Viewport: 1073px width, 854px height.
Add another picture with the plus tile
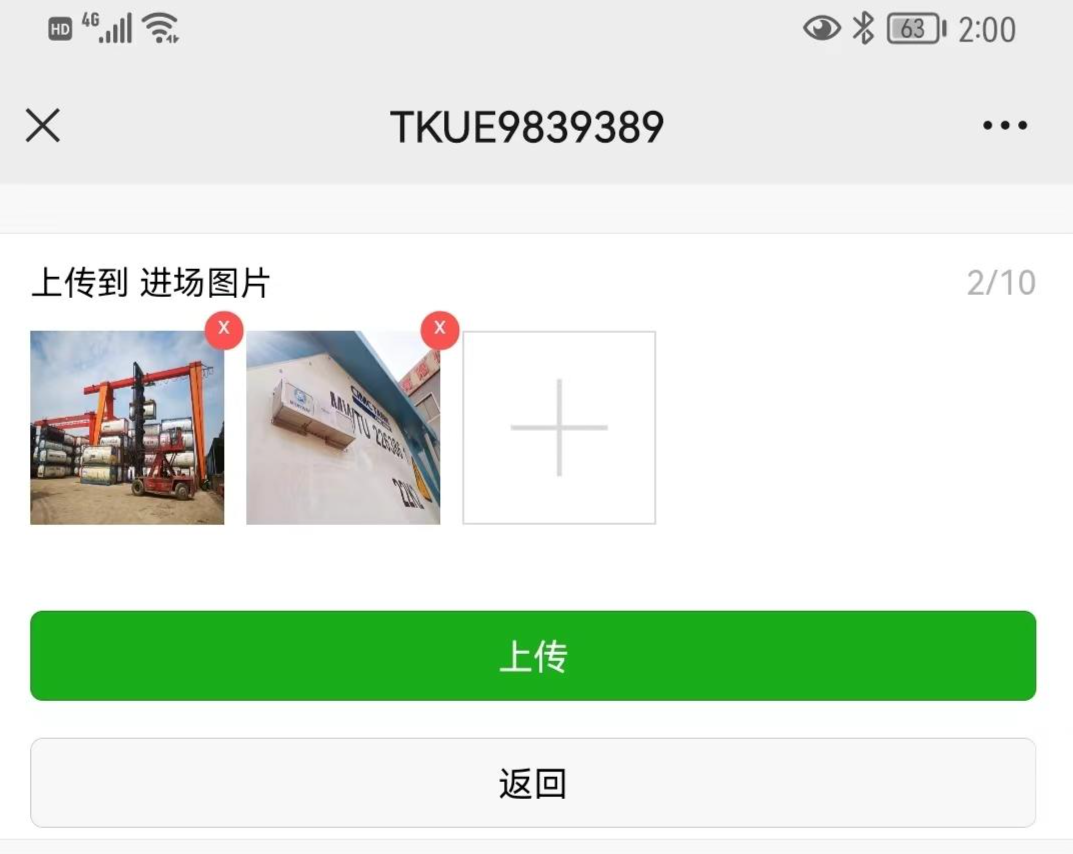point(559,428)
